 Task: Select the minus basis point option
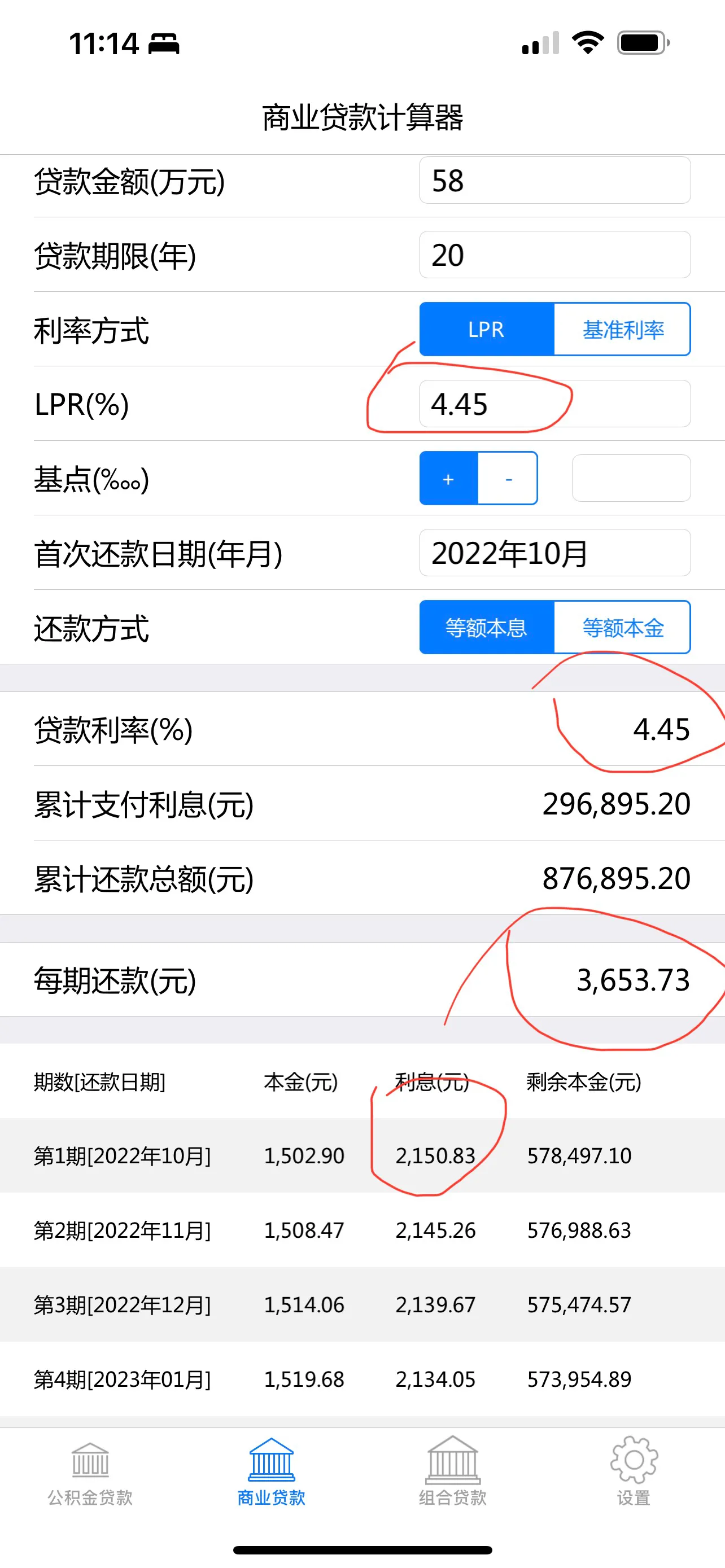click(508, 479)
